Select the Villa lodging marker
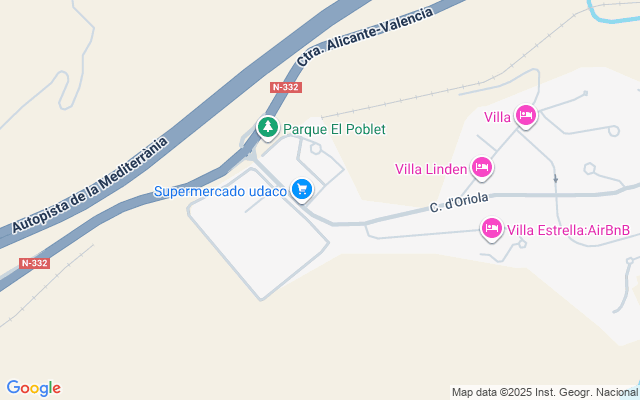The height and width of the screenshot is (400, 640). coord(526,116)
